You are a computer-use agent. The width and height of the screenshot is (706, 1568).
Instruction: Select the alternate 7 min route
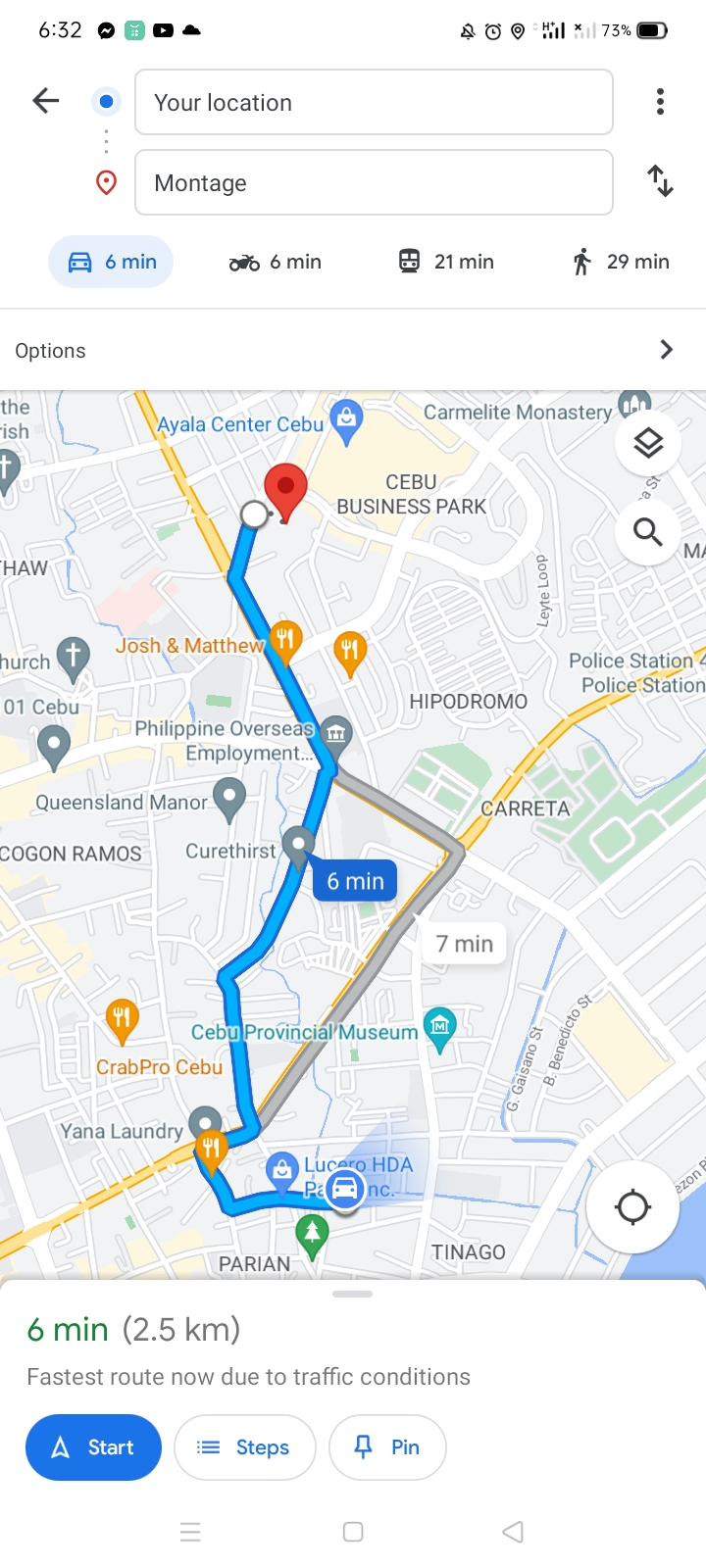click(x=464, y=944)
